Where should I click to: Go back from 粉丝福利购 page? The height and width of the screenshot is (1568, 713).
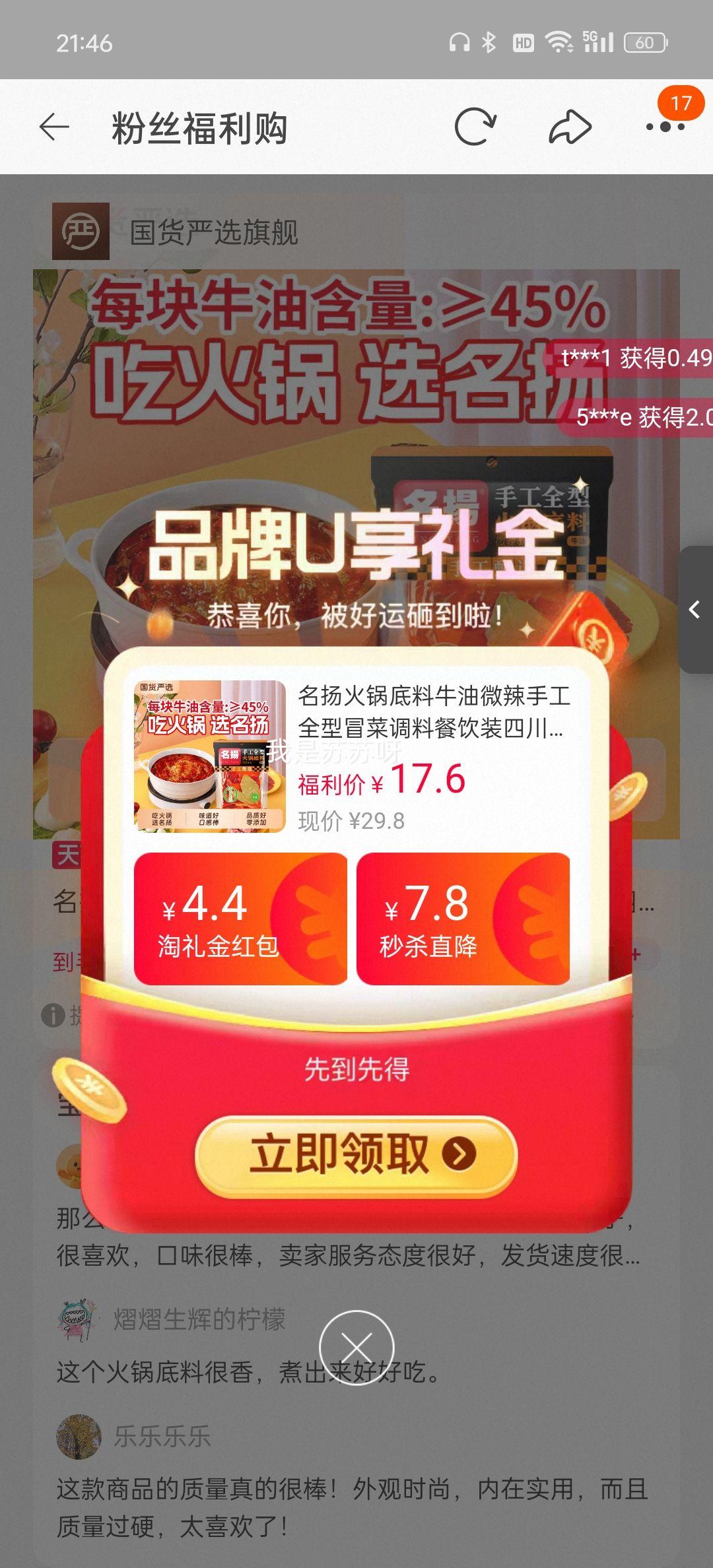54,127
